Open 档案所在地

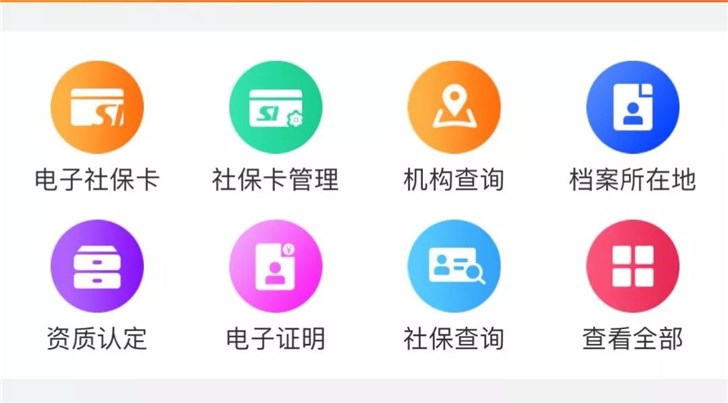point(632,108)
